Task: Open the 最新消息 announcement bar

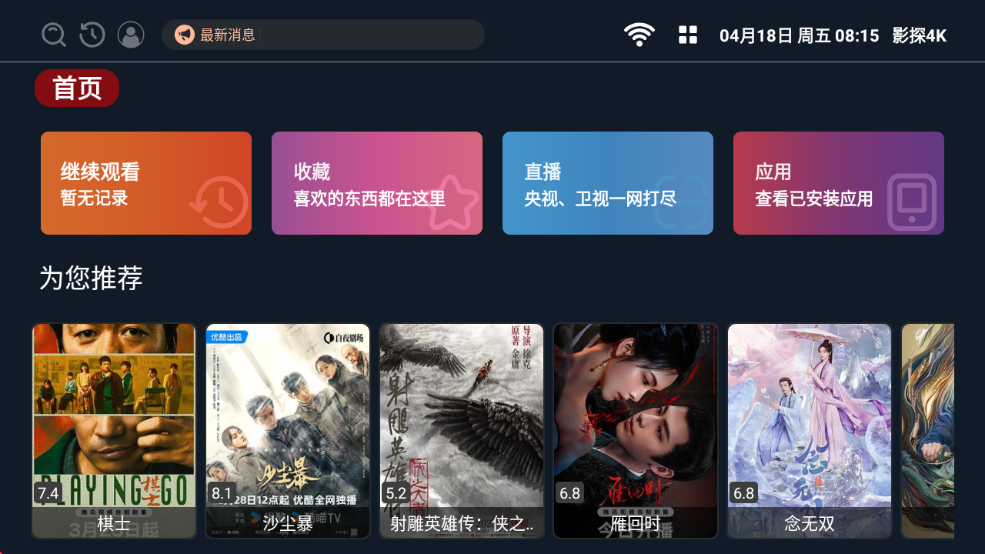Action: 322,35
